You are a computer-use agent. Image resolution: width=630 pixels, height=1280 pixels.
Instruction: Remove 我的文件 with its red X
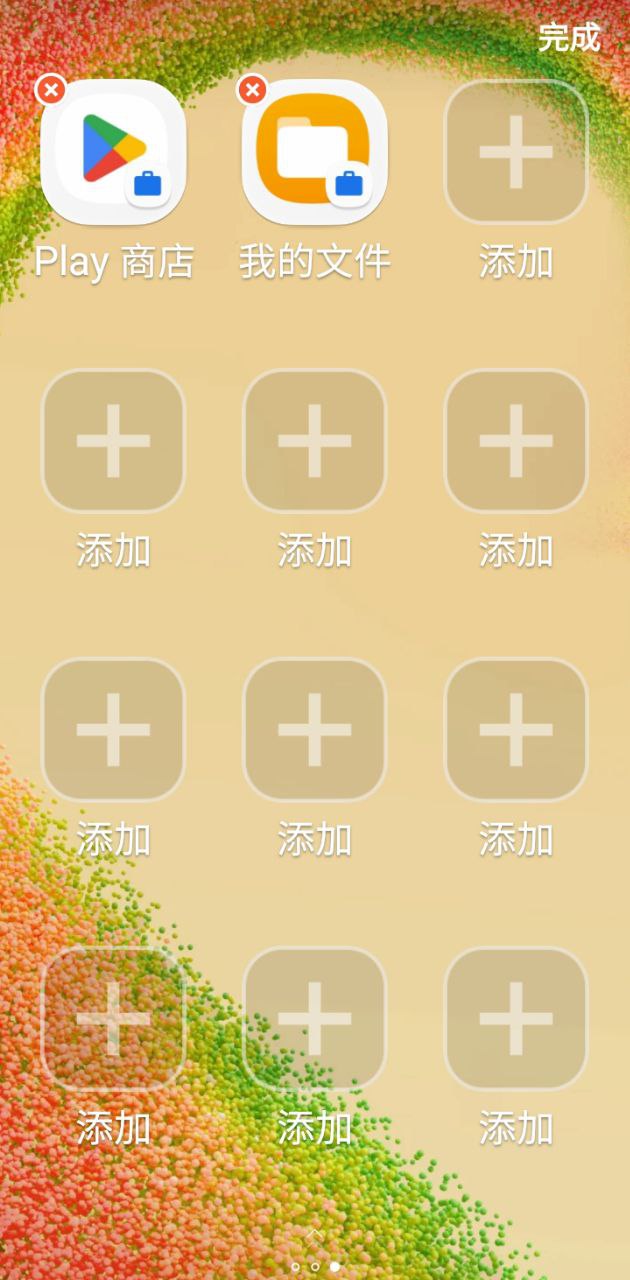click(x=252, y=90)
